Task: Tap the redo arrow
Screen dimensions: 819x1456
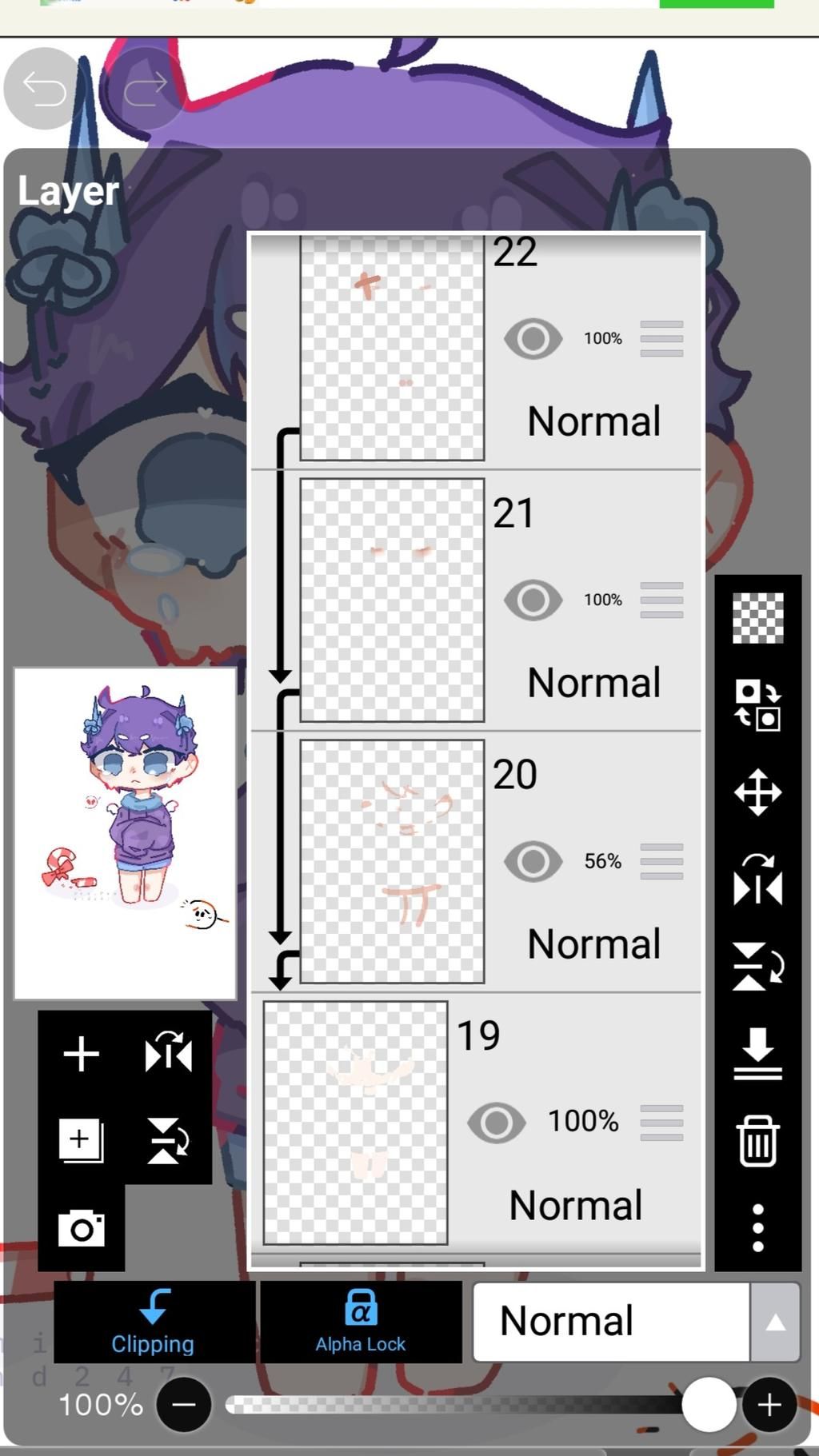Action: pos(146,88)
